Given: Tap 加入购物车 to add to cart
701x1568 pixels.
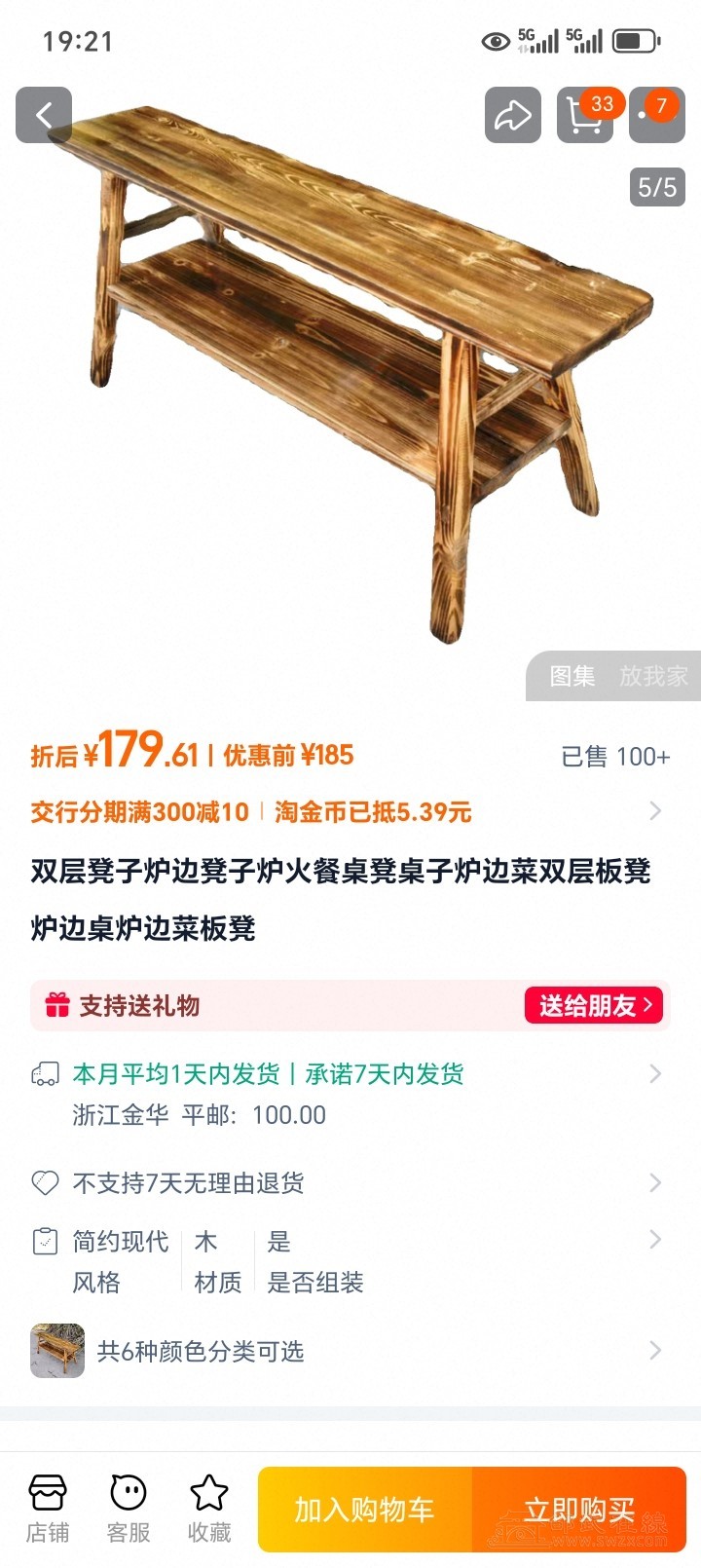Looking at the screenshot, I should (365, 1510).
